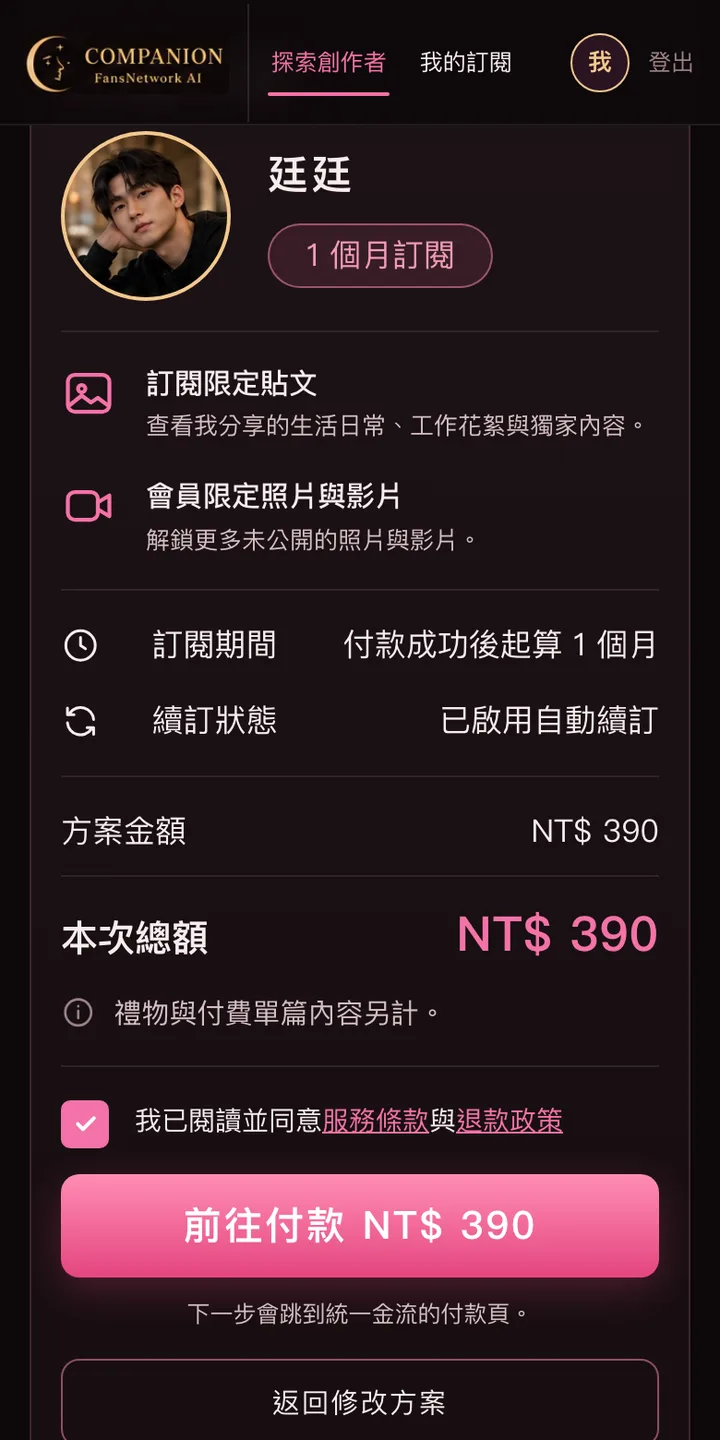
Task: Open the 我 profile avatar
Action: pos(600,62)
